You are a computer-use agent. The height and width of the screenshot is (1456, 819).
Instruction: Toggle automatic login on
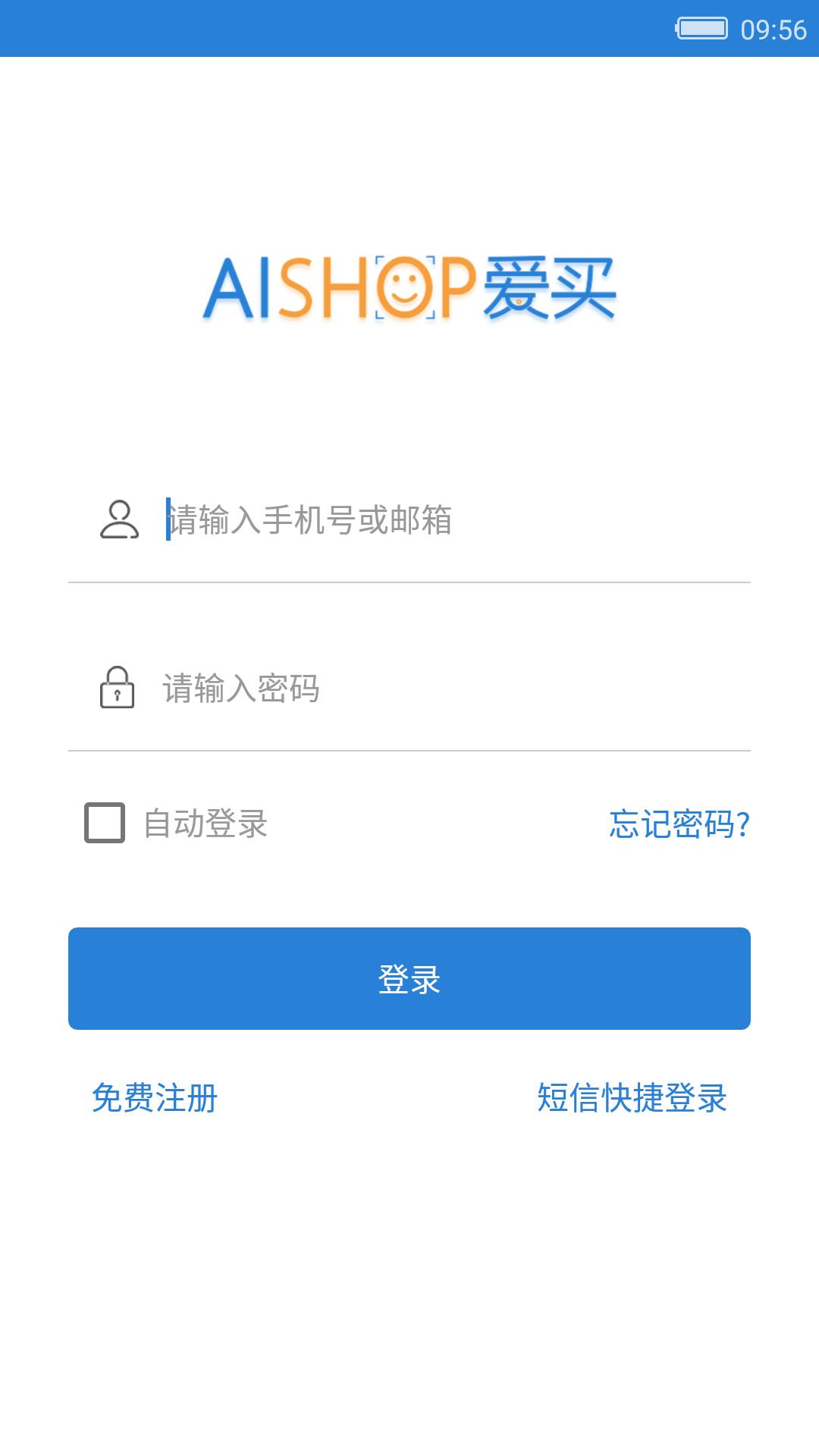coord(104,824)
